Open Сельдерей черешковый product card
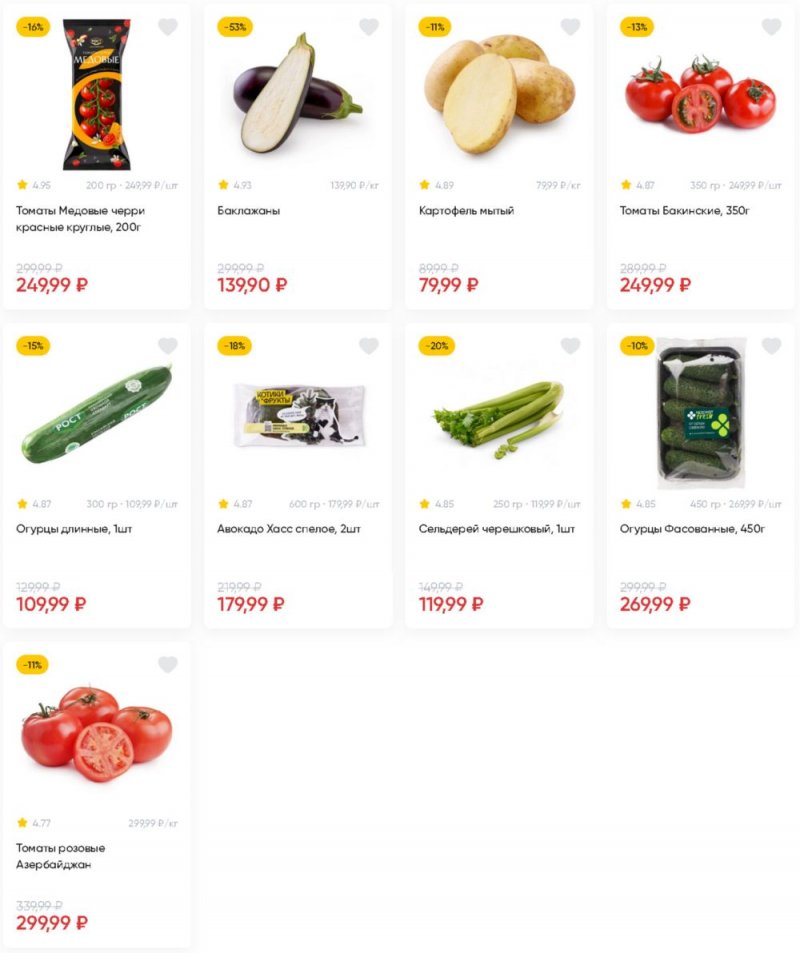Viewport: 800px width, 953px height. coord(498,415)
